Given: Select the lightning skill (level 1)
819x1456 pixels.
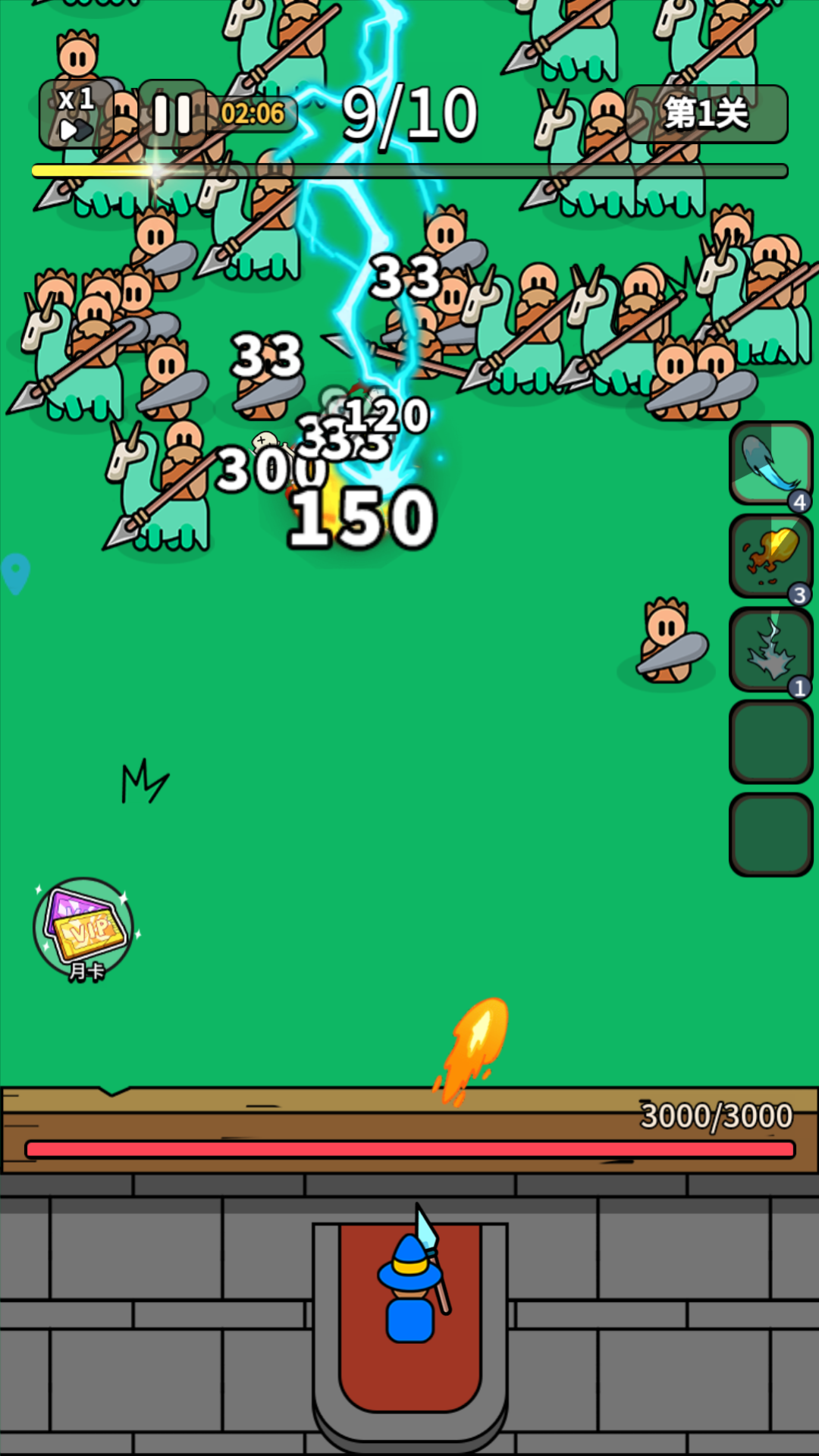Looking at the screenshot, I should [770, 649].
